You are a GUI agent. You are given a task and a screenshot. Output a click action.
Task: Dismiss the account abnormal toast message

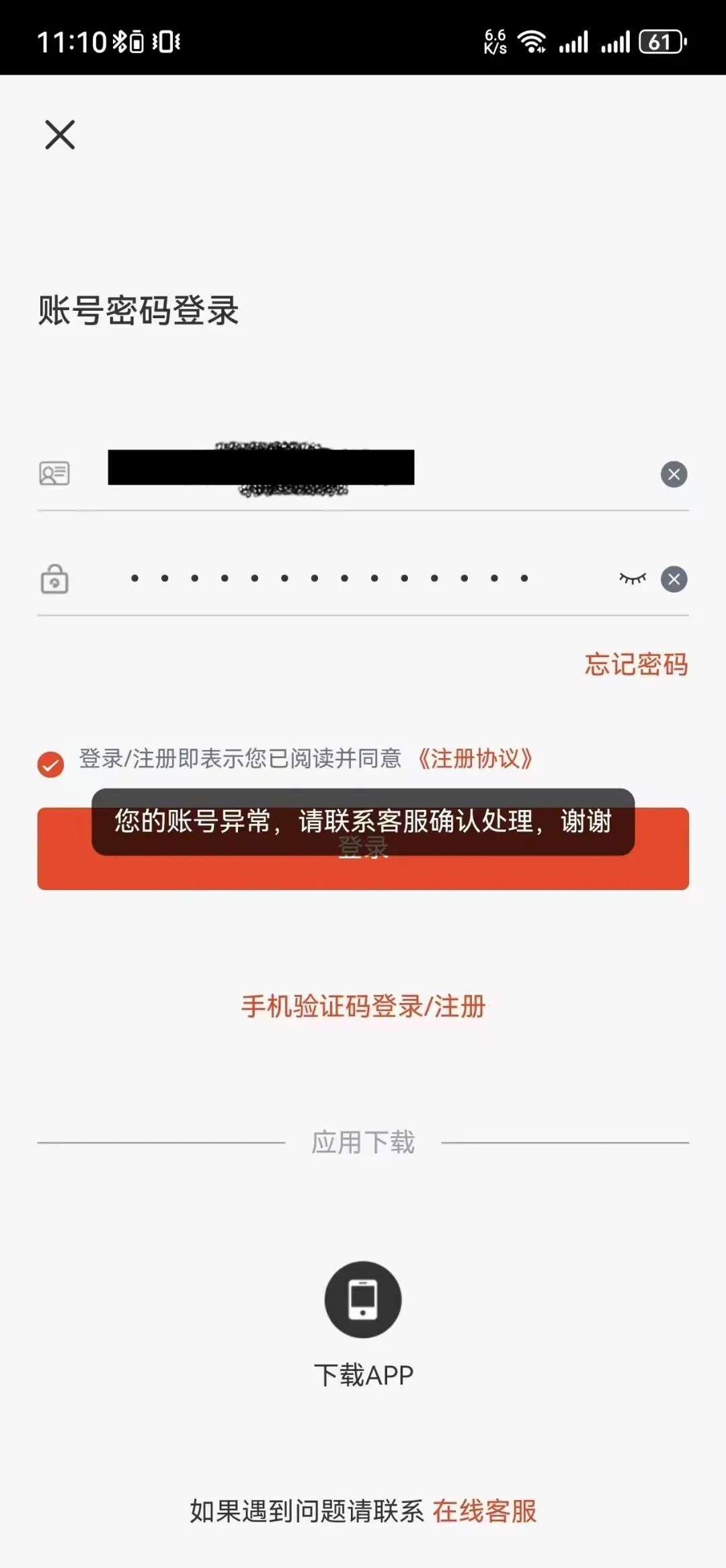tap(363, 823)
